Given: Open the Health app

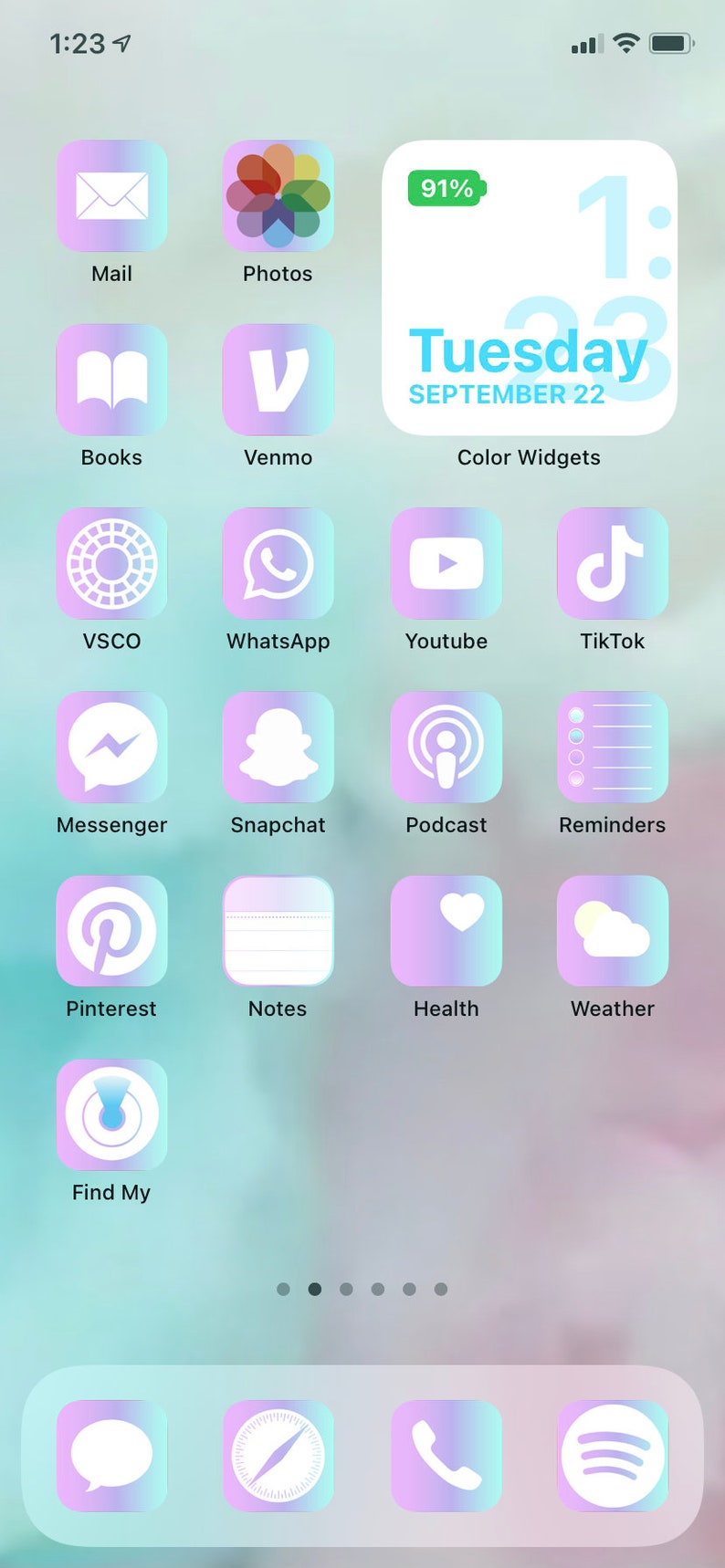Looking at the screenshot, I should coord(446,931).
